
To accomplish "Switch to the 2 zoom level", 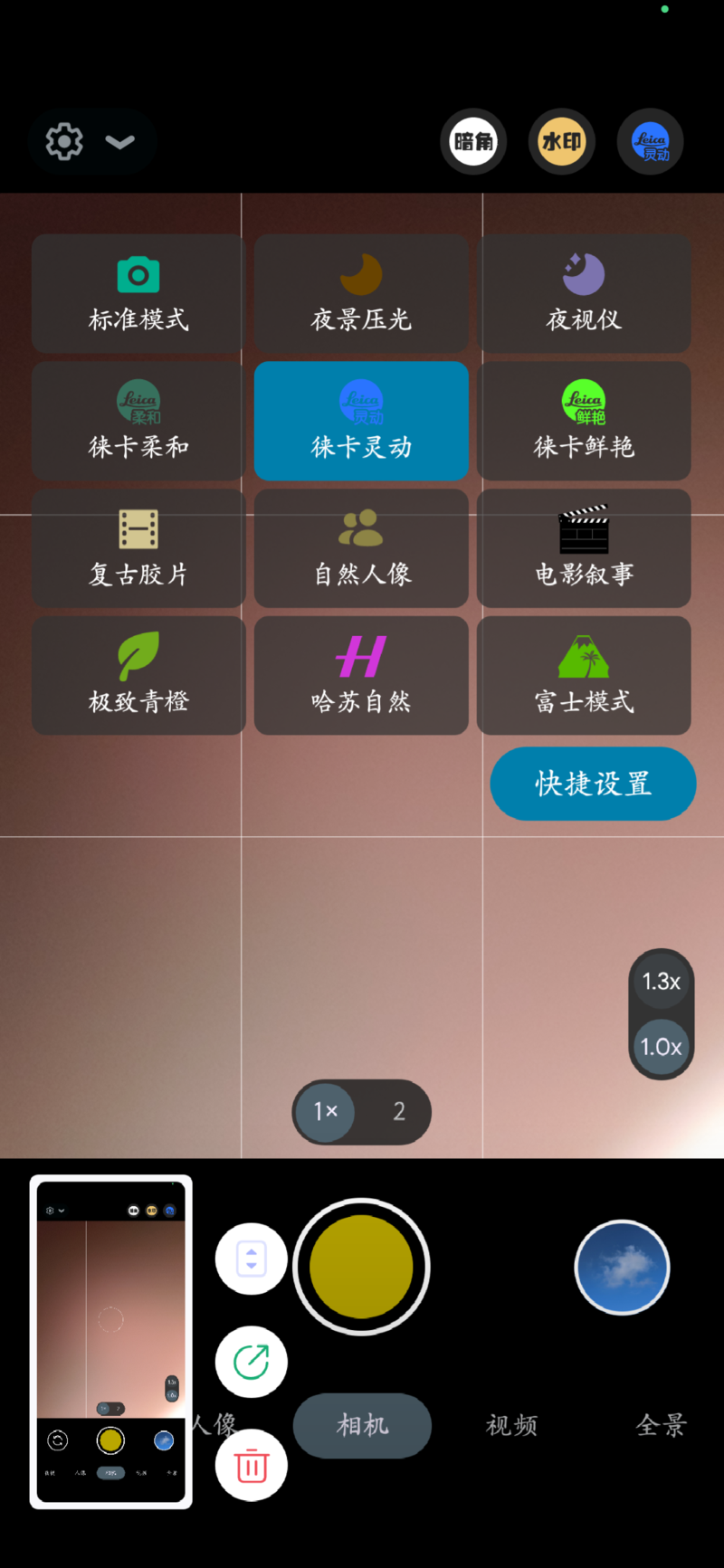I will coord(398,1112).
